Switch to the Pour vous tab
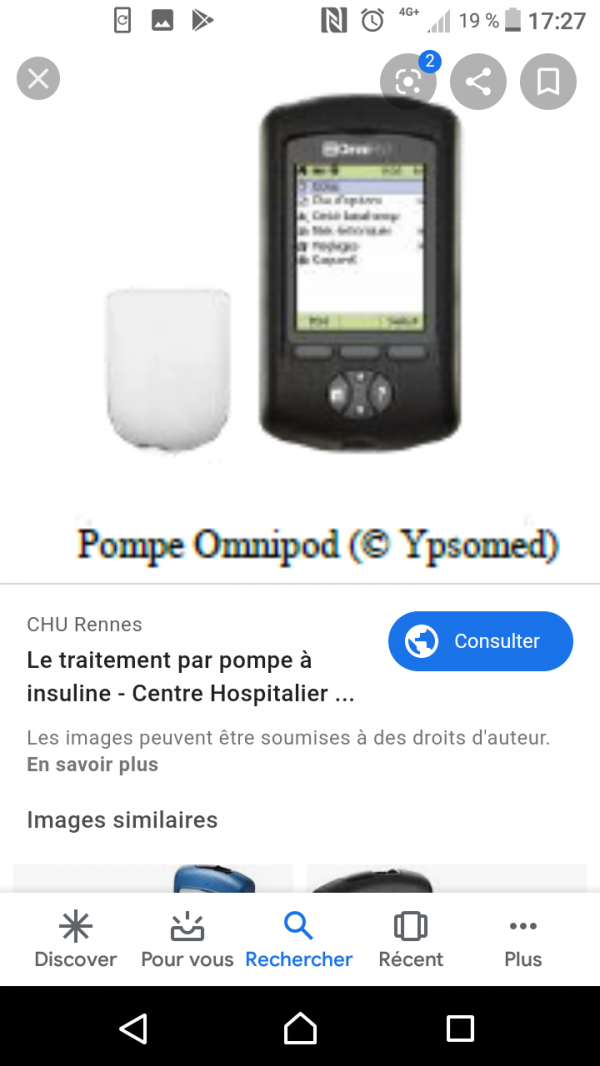Screen dimensions: 600x1066 pyautogui.click(x=187, y=940)
